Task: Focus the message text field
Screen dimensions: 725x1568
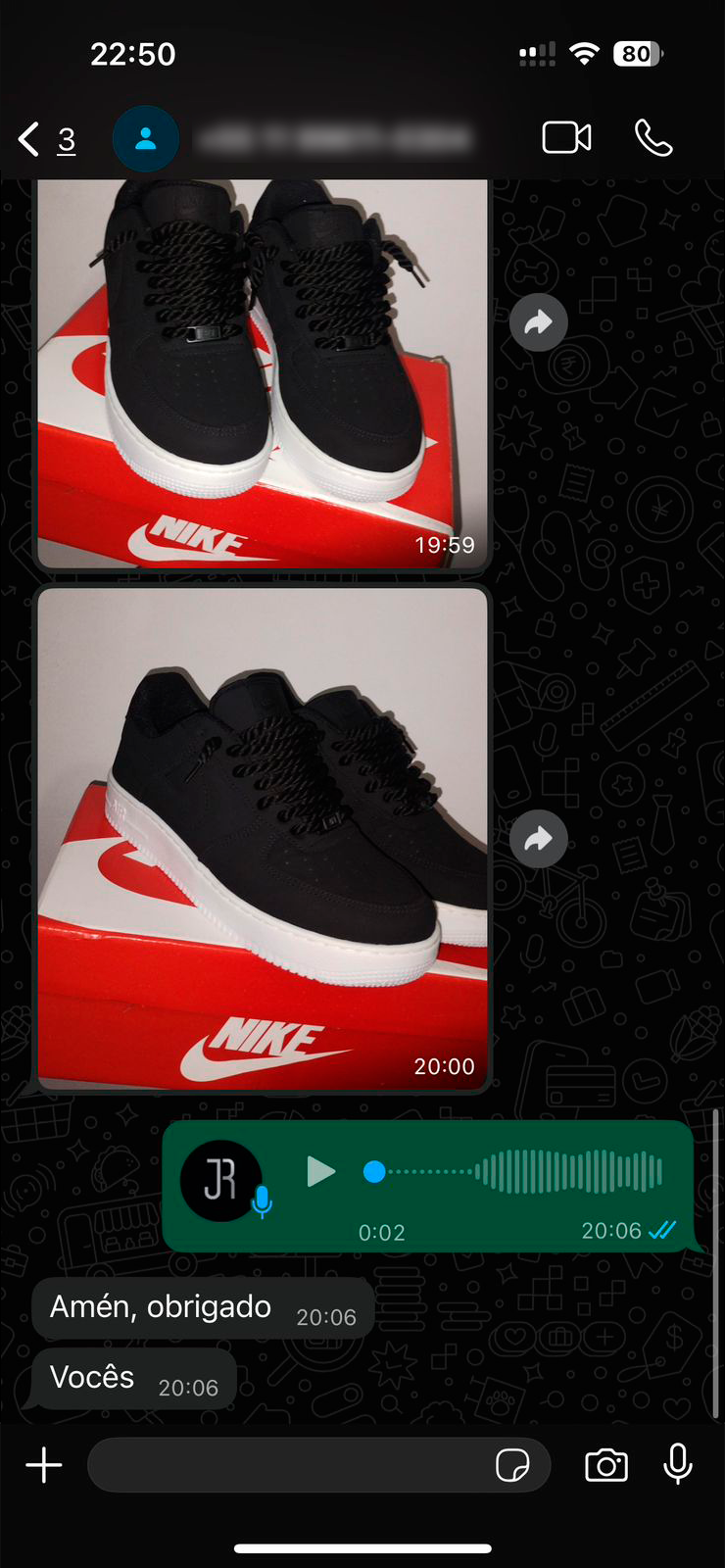Action: [289, 1466]
